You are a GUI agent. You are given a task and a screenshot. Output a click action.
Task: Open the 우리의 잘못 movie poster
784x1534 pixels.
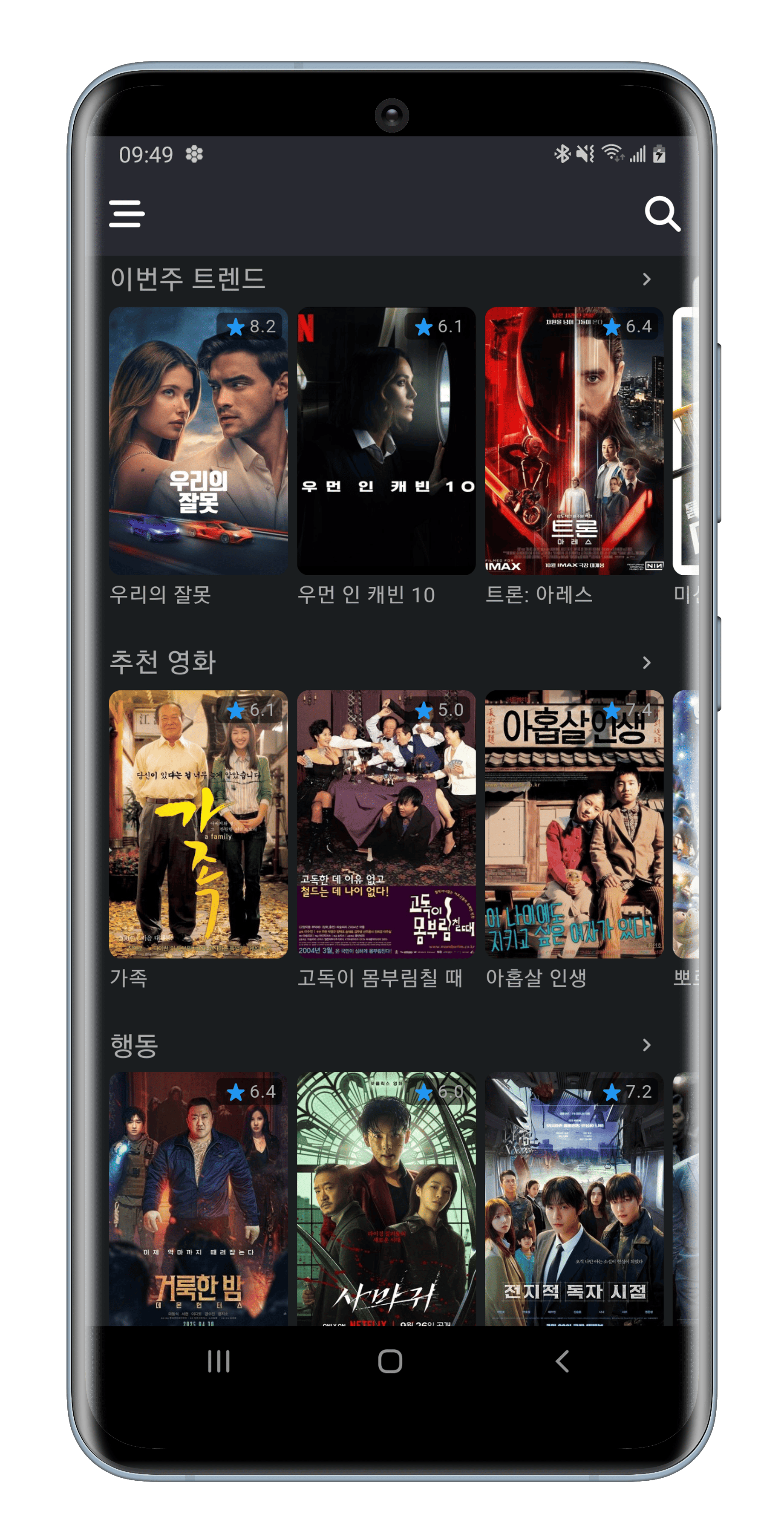198,441
